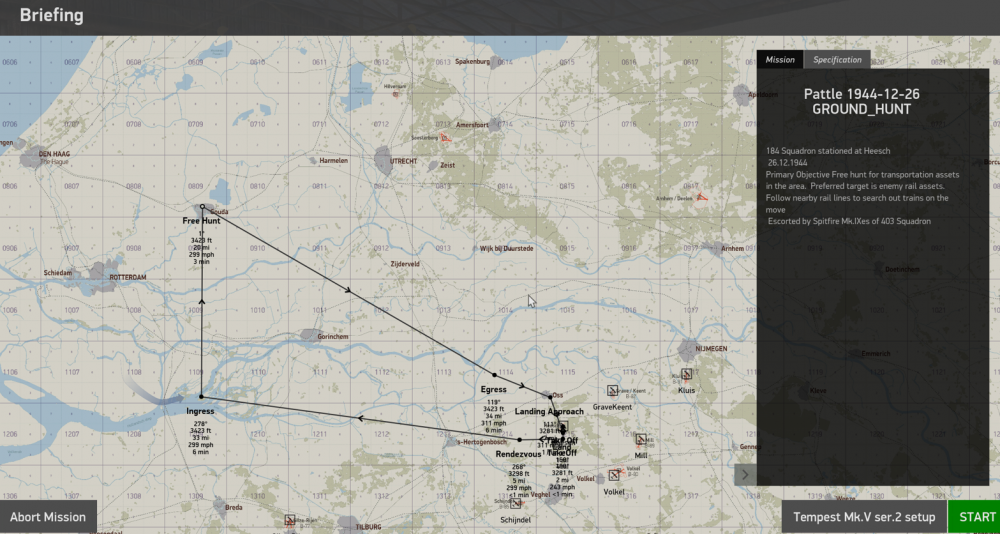Switch to the Specification tab
Image resolution: width=1000 pixels, height=534 pixels.
[x=837, y=60]
